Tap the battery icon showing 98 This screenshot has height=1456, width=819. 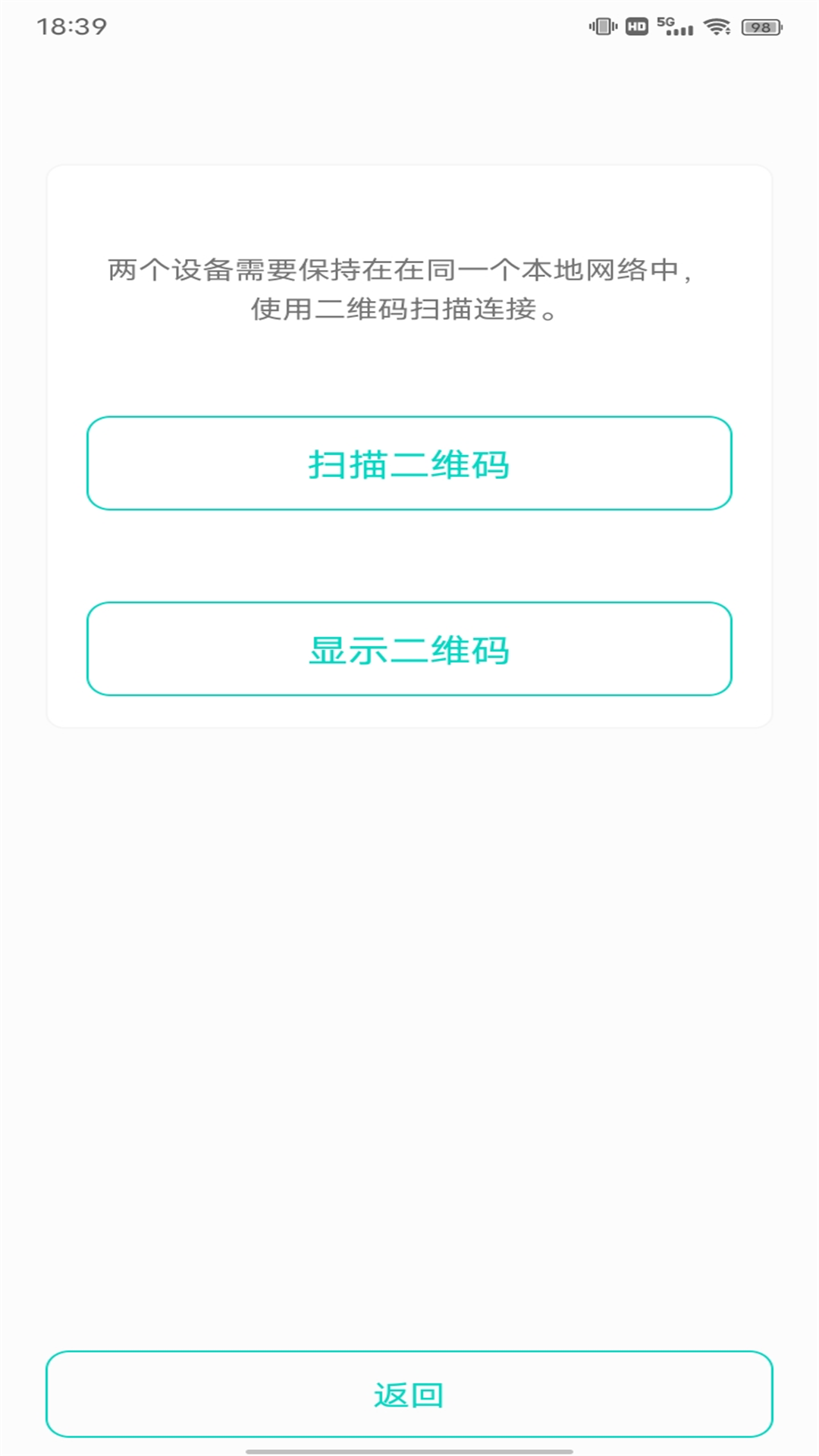(x=761, y=27)
